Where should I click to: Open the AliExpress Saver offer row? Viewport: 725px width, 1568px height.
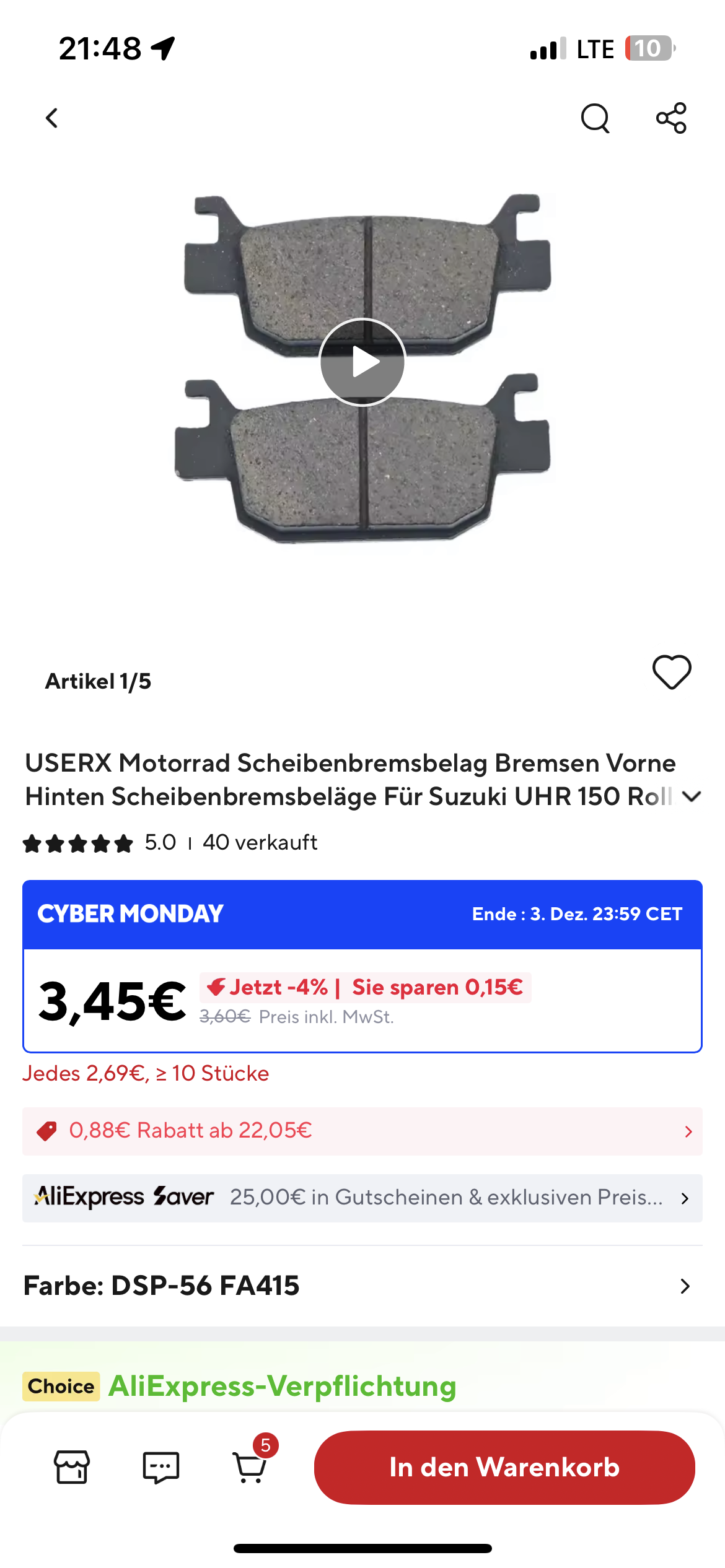362,1198
